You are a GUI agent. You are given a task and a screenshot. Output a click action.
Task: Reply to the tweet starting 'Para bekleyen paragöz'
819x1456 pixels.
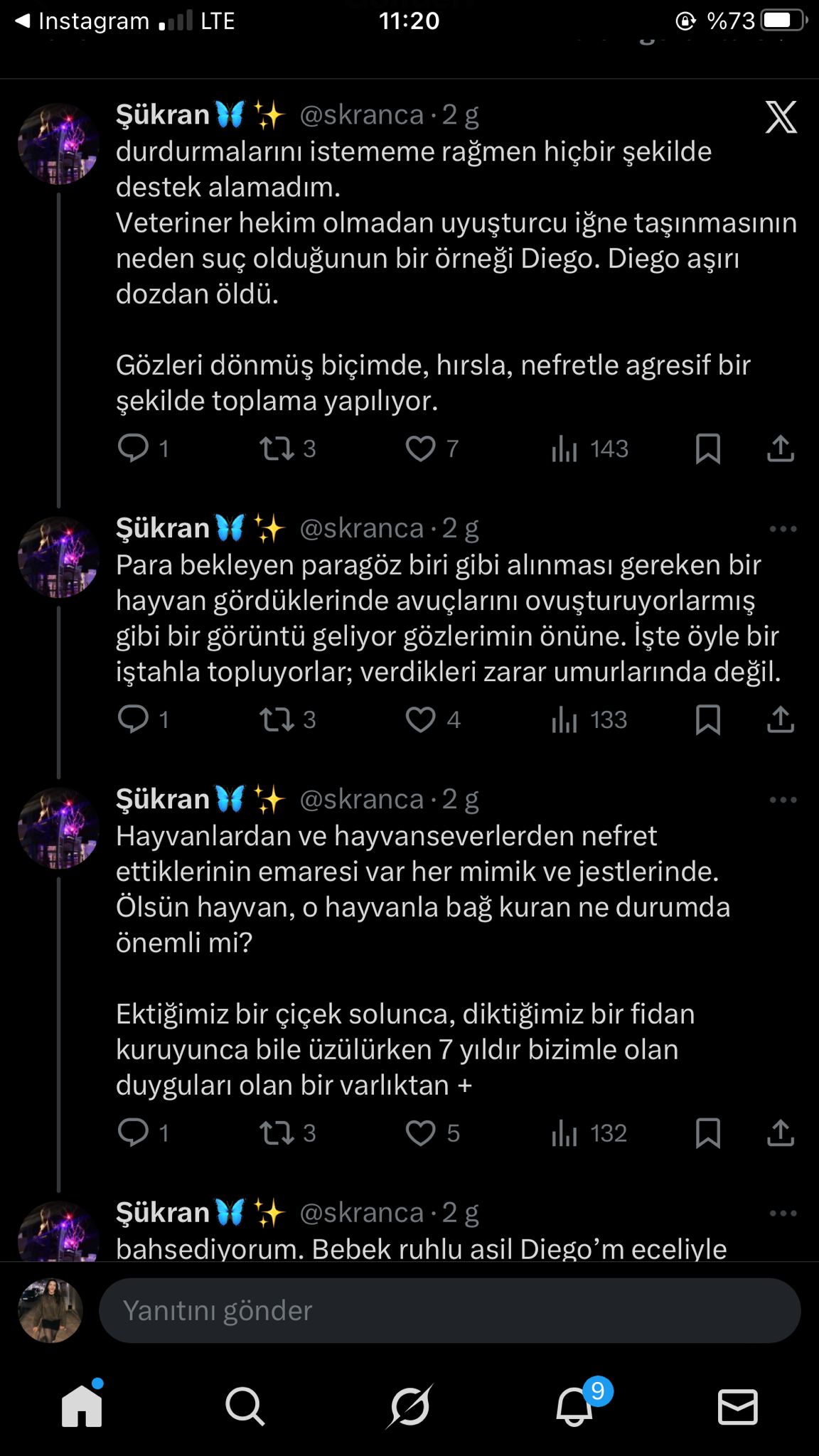133,719
